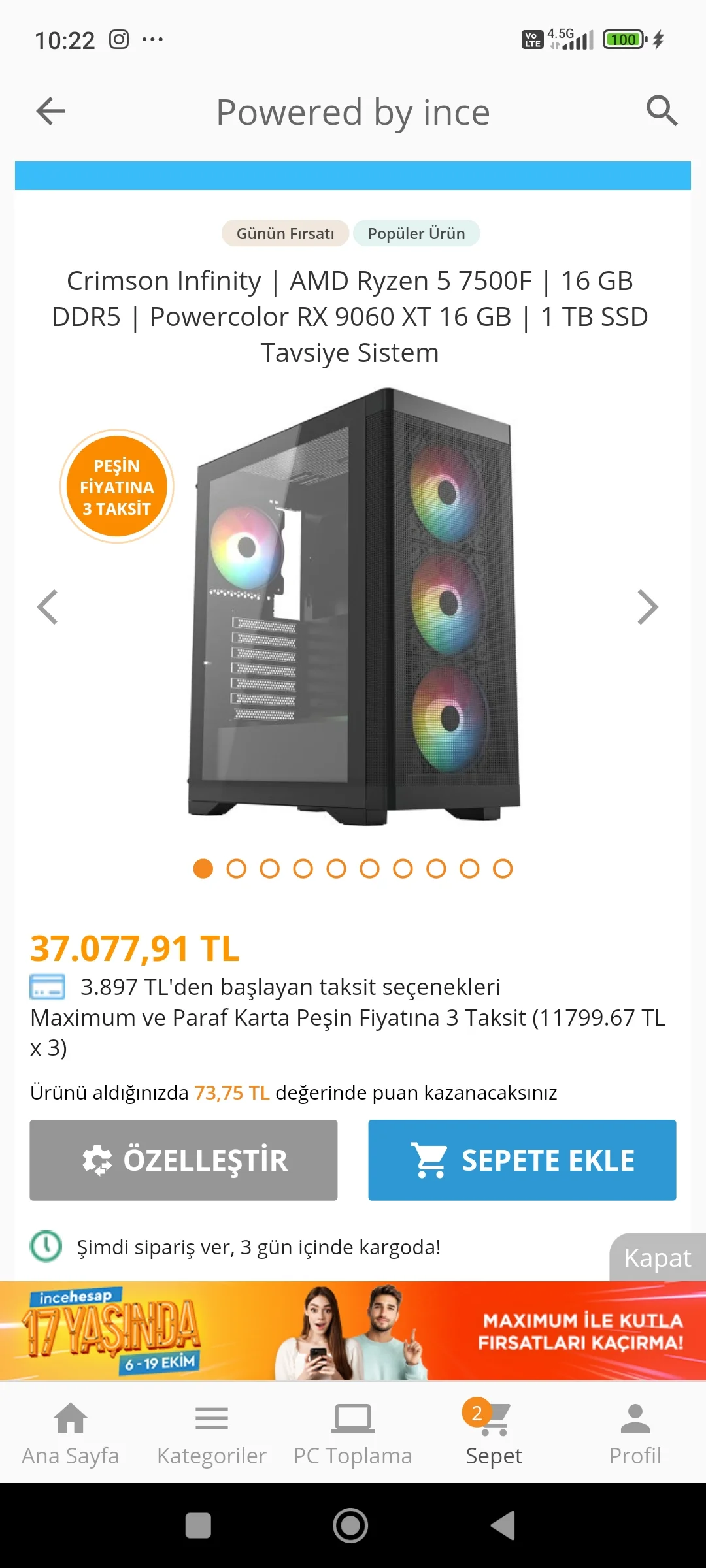Switch to the Profil tab

[635, 1431]
